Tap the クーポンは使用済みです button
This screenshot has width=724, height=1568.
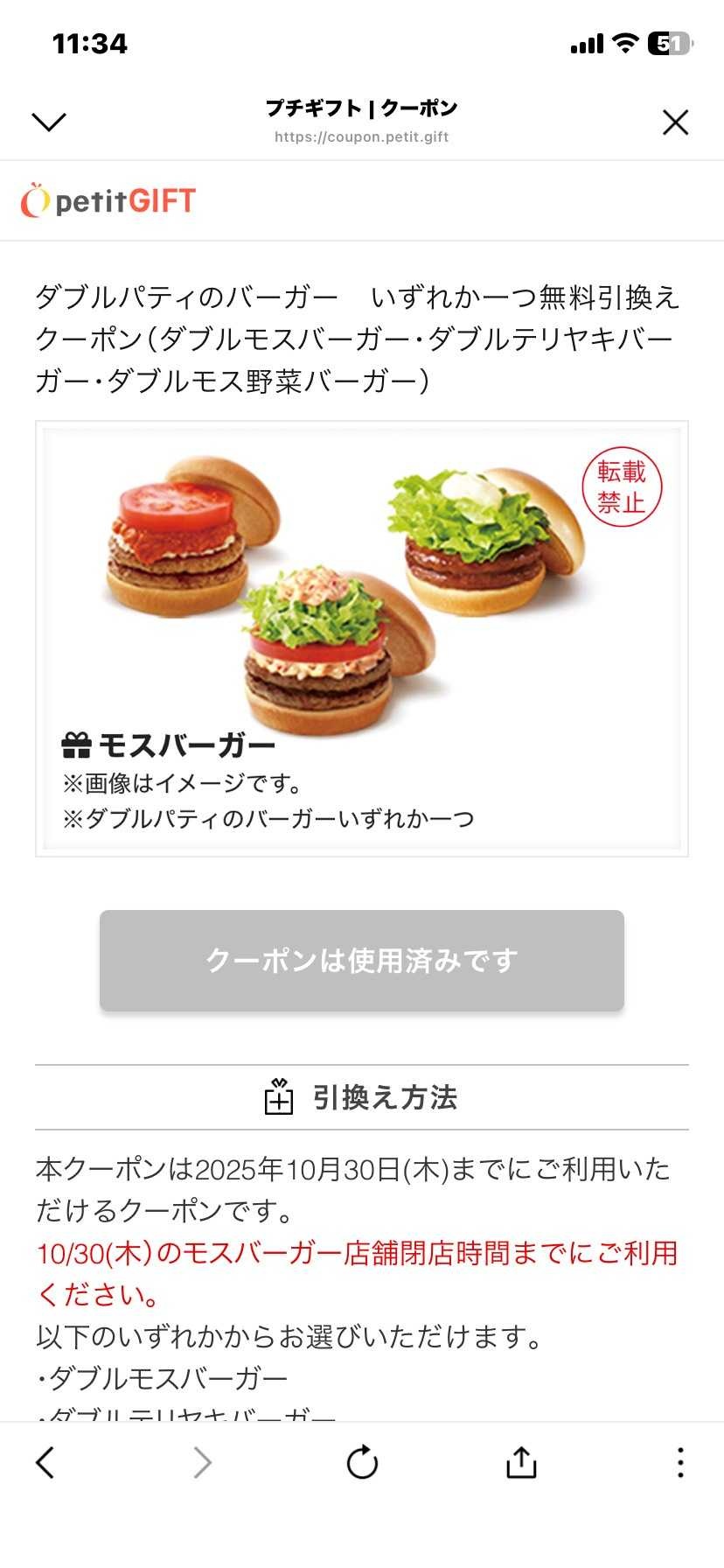click(x=361, y=960)
